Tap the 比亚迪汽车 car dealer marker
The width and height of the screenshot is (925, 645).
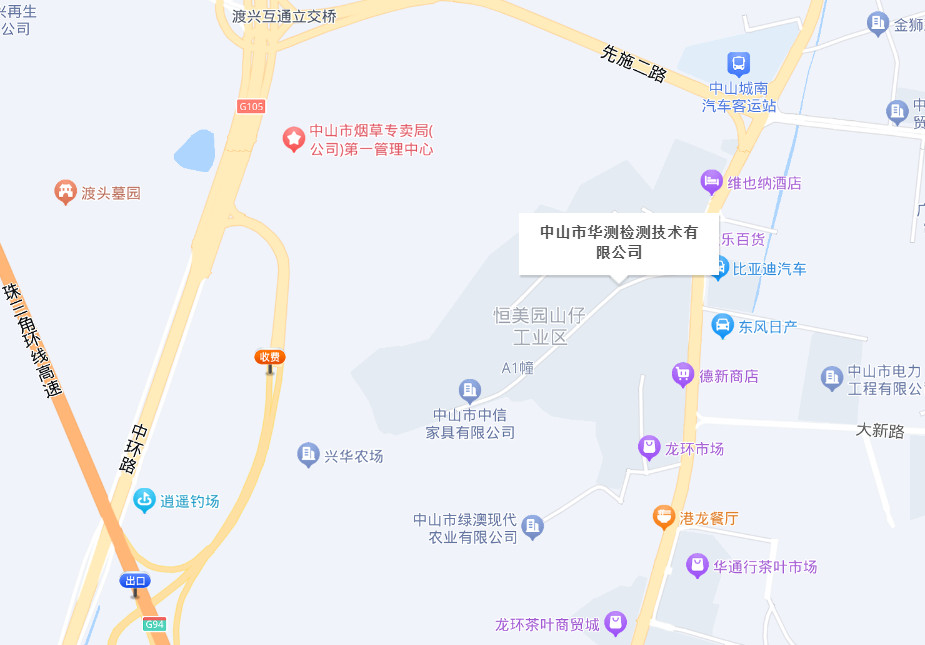(718, 268)
